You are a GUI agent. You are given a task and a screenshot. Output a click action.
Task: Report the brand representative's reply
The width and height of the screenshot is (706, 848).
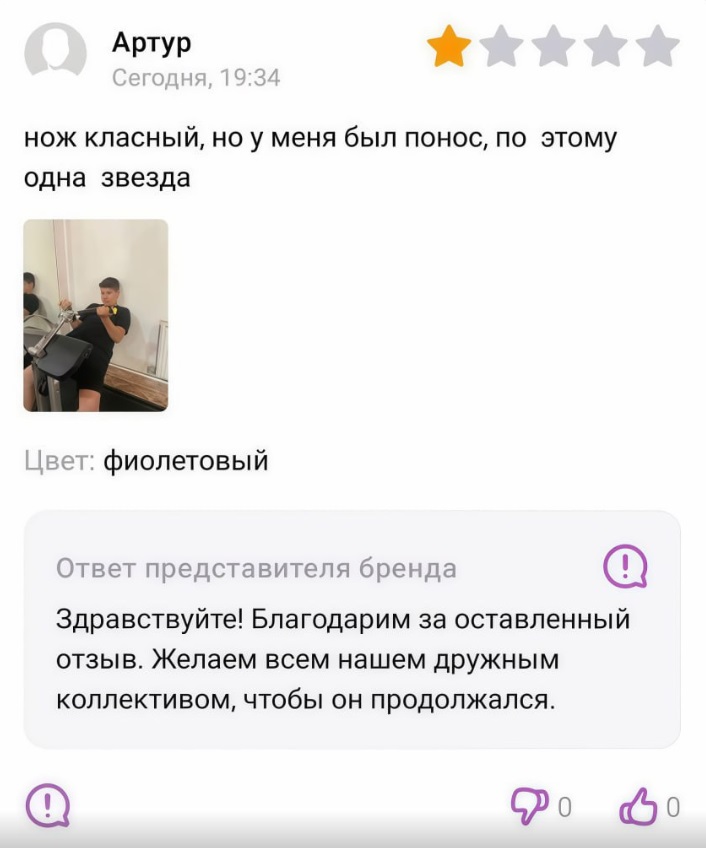point(627,568)
